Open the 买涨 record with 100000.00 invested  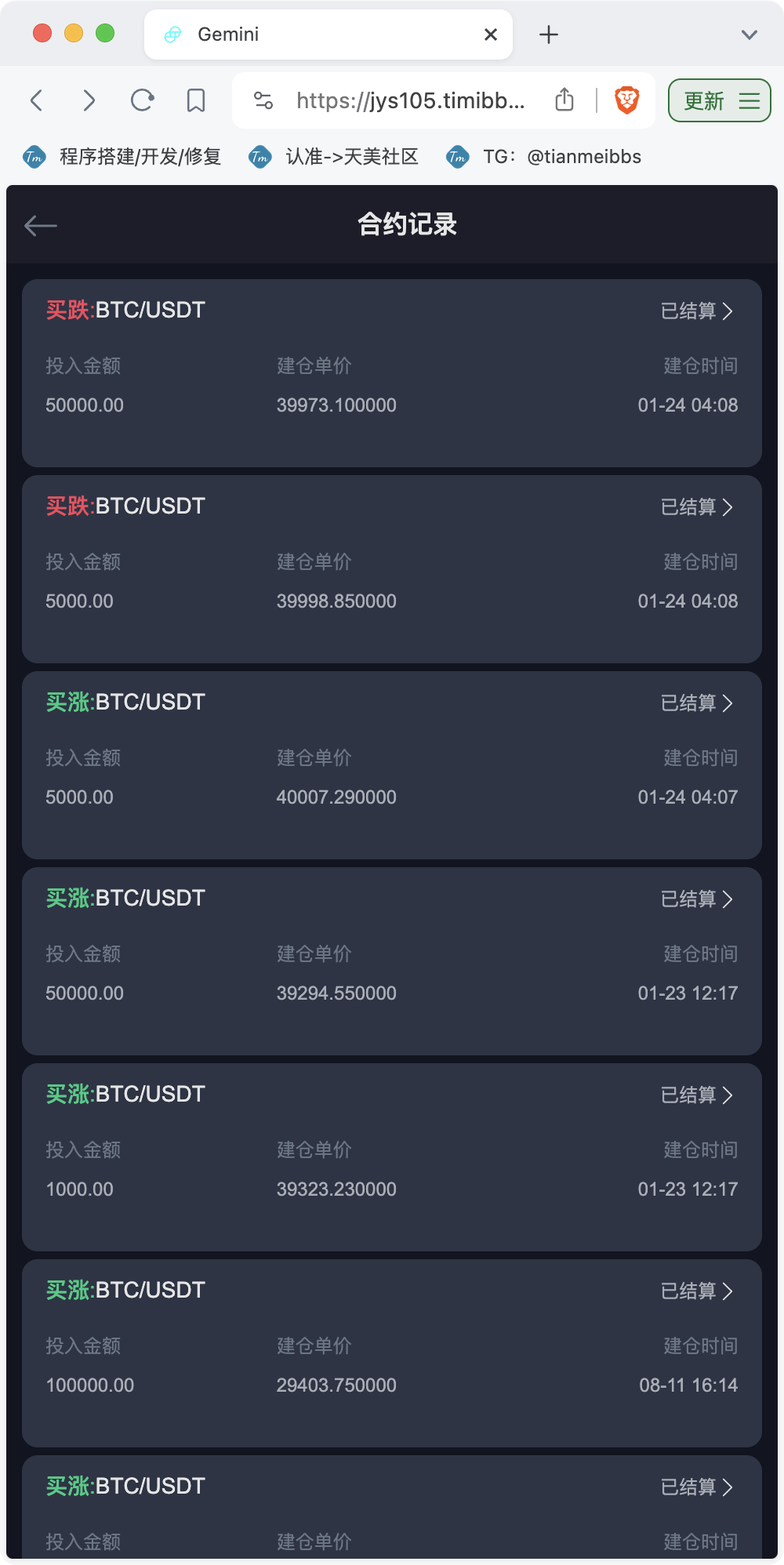(392, 1353)
